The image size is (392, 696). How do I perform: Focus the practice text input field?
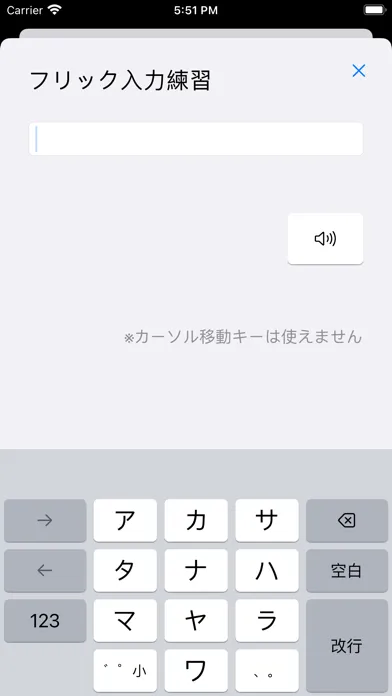click(x=196, y=139)
